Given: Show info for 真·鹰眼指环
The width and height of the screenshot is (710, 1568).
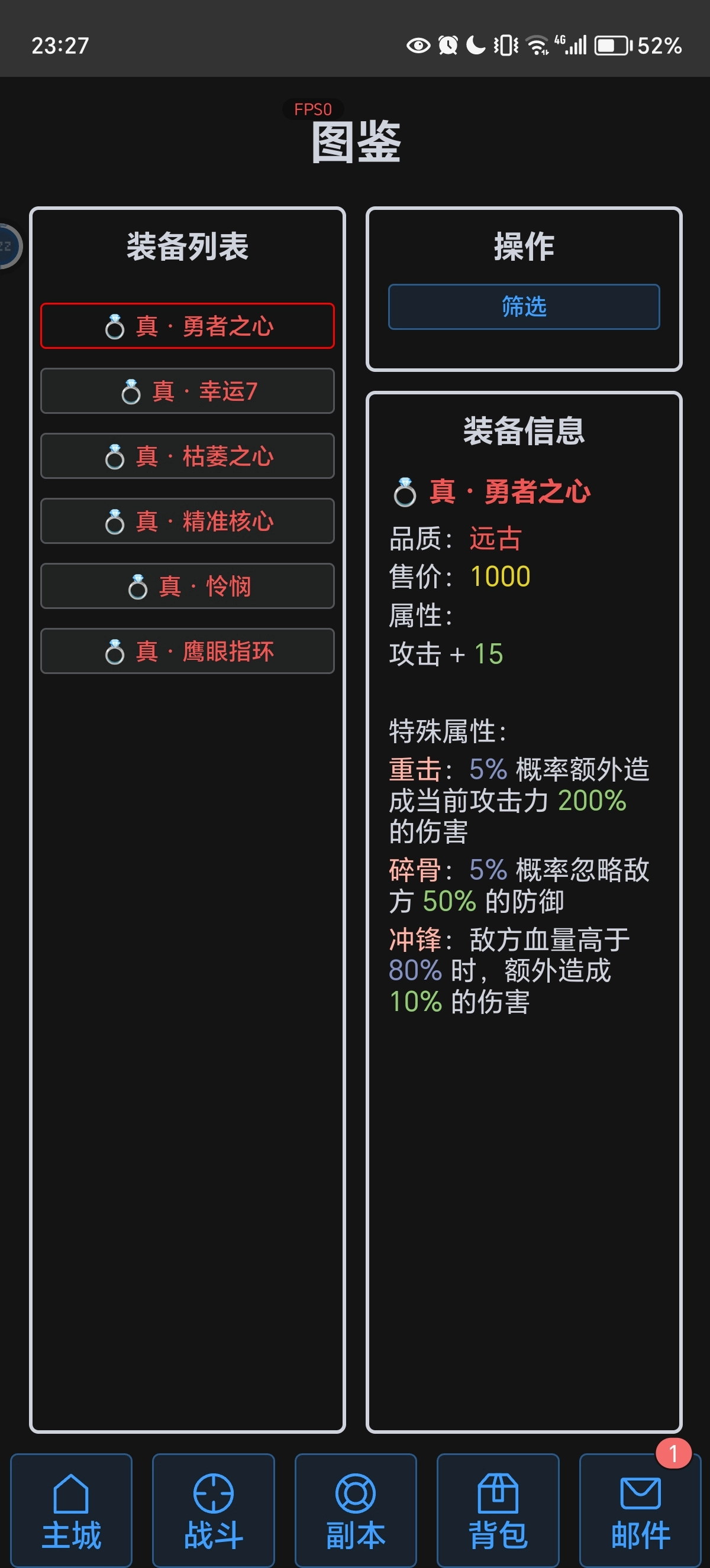Looking at the screenshot, I should (188, 652).
